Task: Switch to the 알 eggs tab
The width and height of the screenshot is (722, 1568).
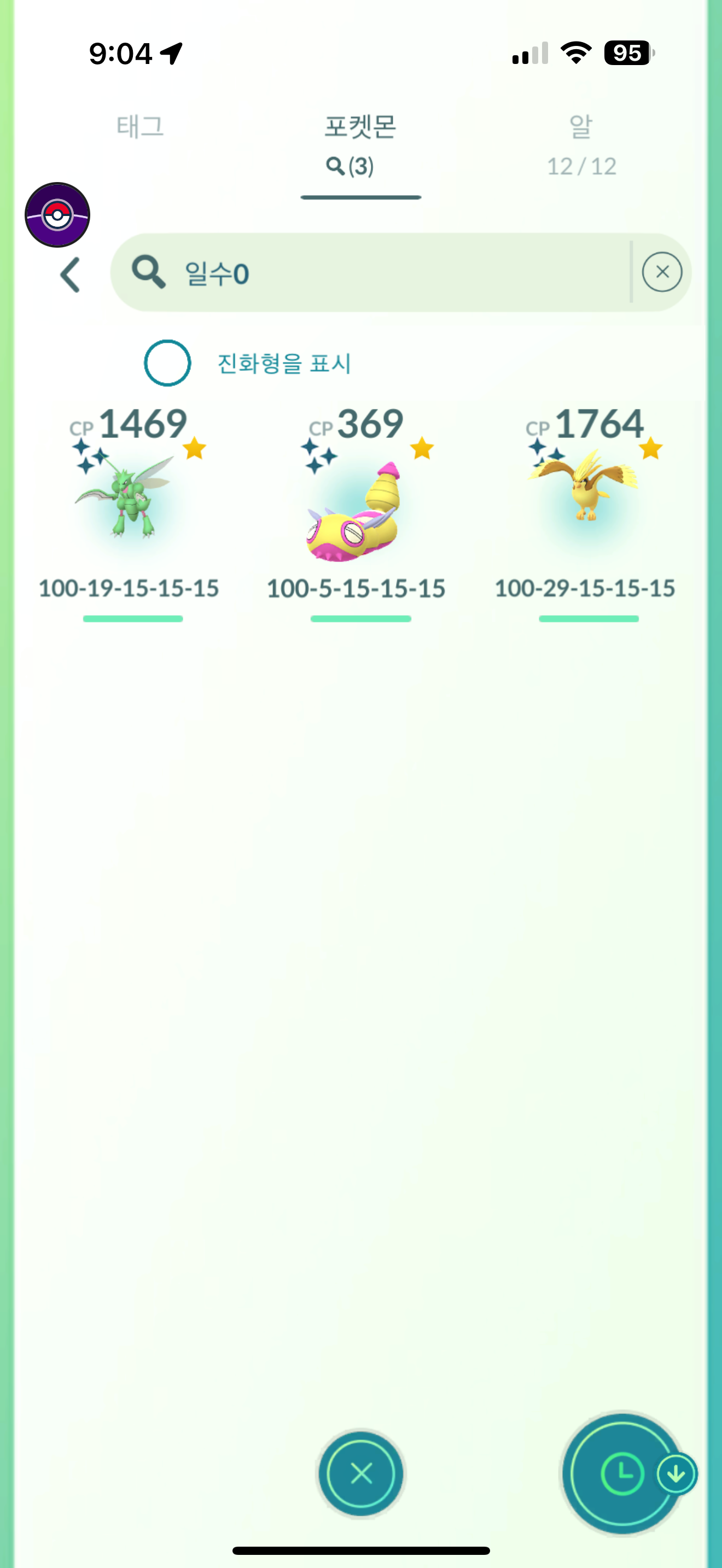Action: (581, 143)
